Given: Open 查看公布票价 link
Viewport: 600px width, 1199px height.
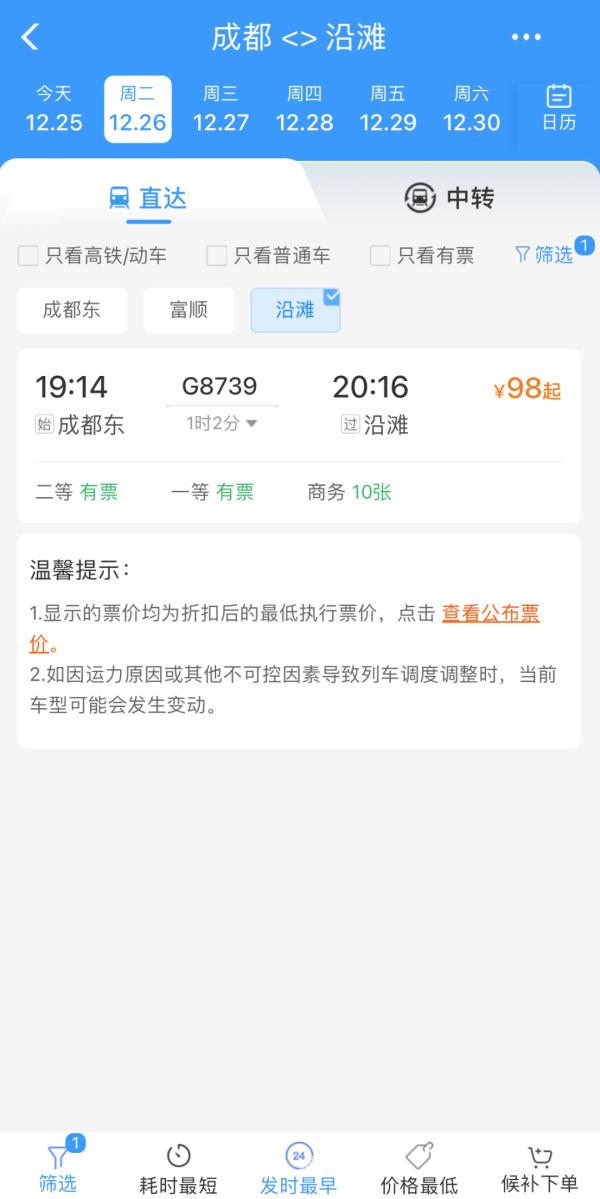Looking at the screenshot, I should [490, 614].
